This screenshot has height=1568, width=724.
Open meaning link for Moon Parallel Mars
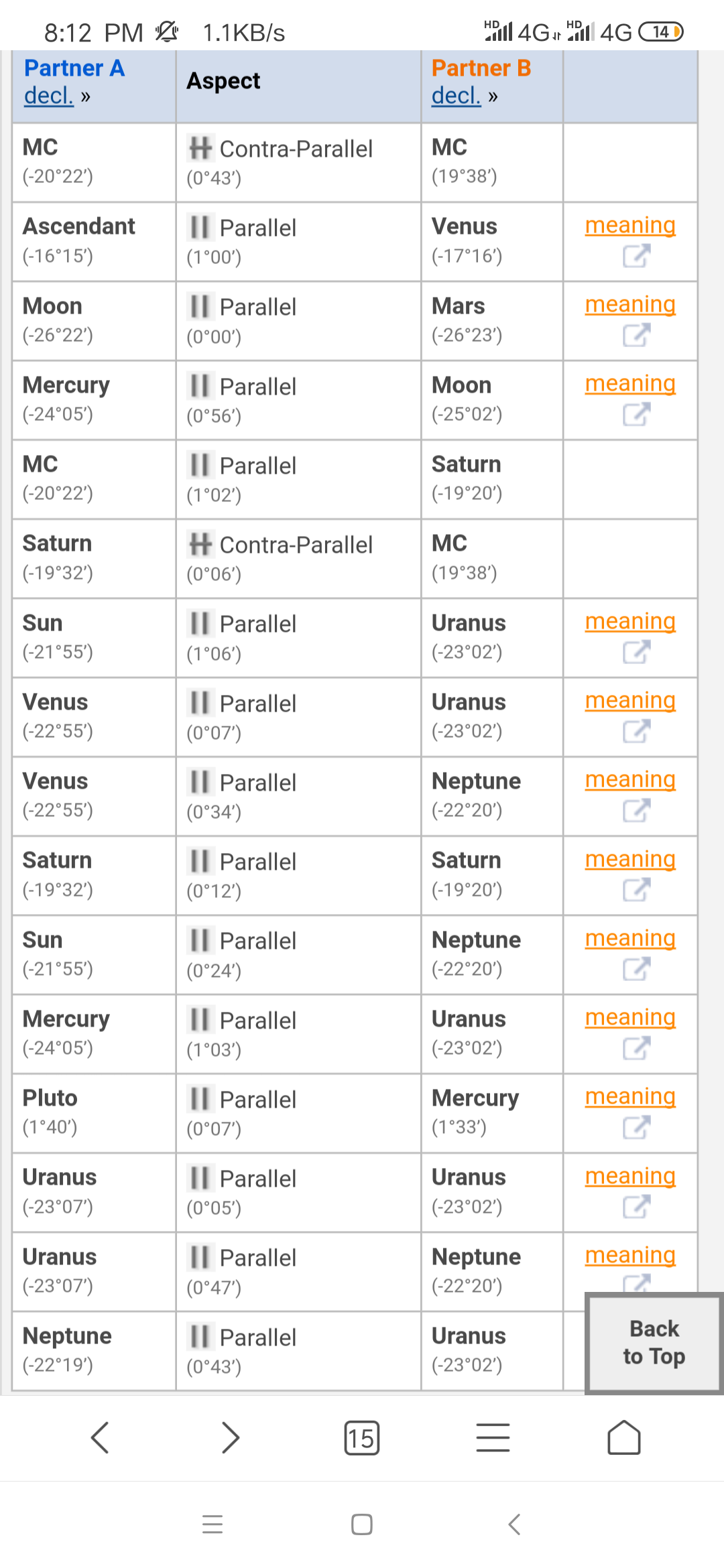[630, 305]
